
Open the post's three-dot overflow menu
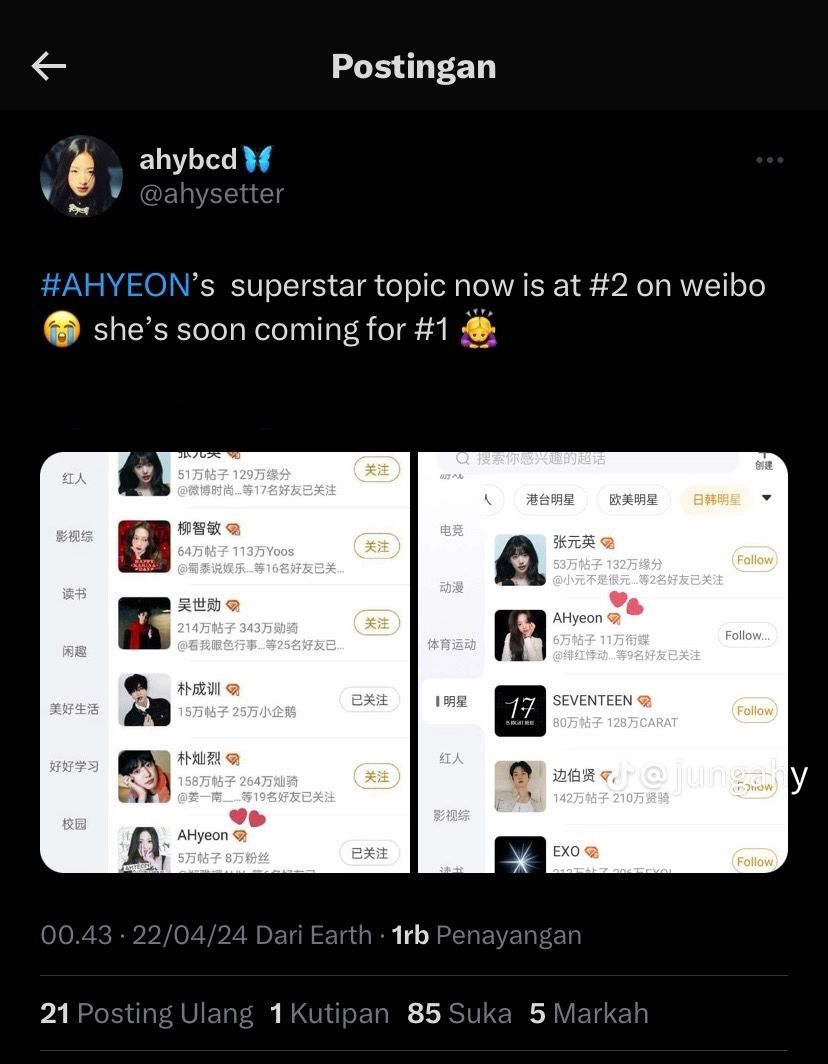[x=769, y=160]
